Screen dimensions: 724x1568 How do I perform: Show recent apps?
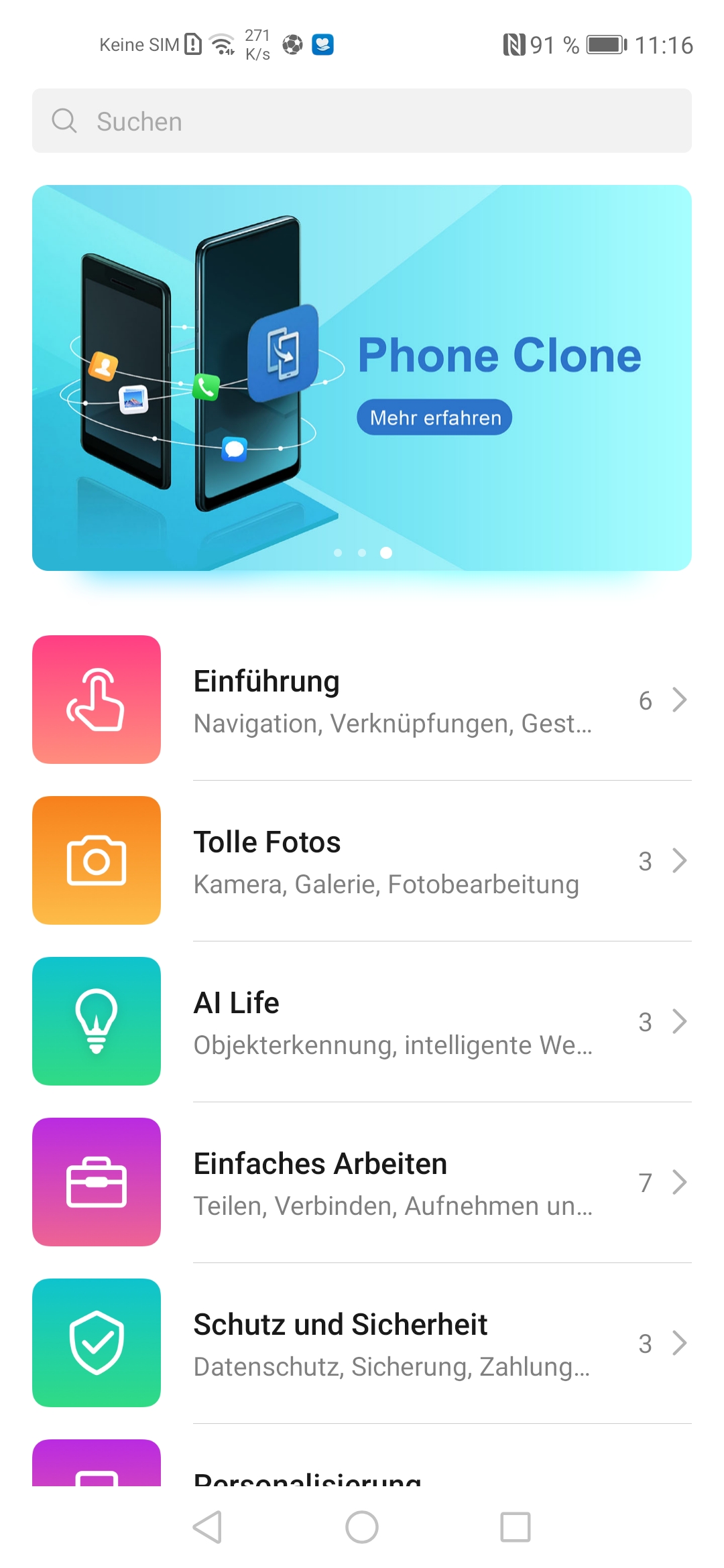point(516,1527)
